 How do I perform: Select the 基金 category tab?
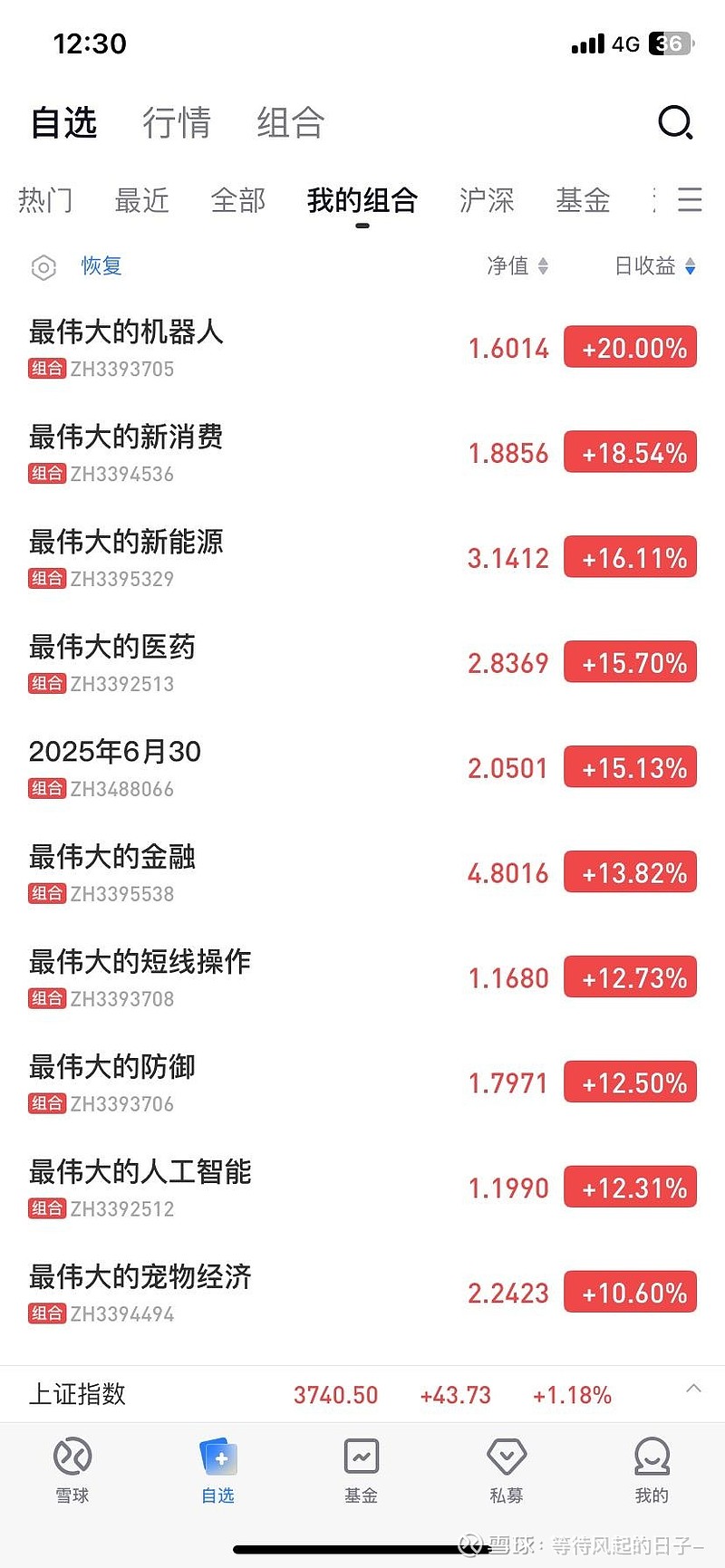point(583,200)
